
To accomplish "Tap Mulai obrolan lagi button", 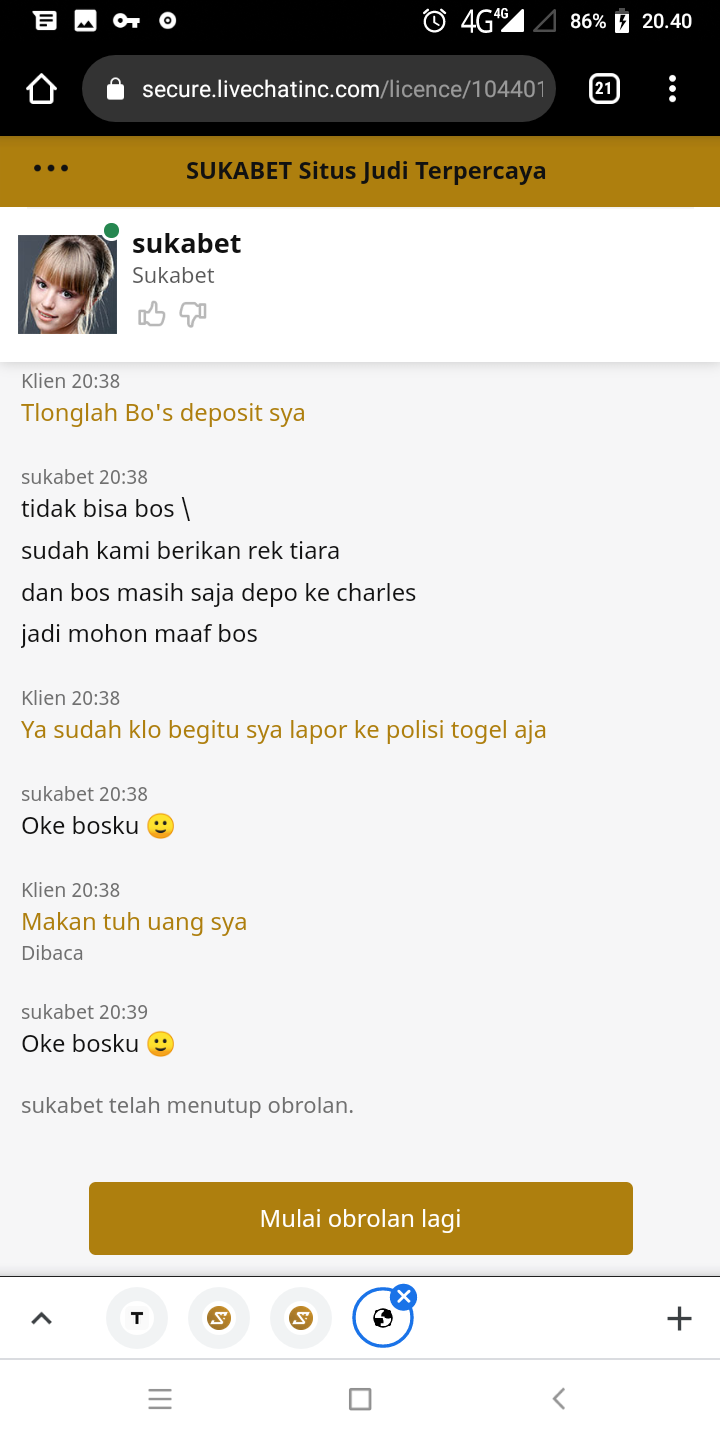I will [360, 1218].
